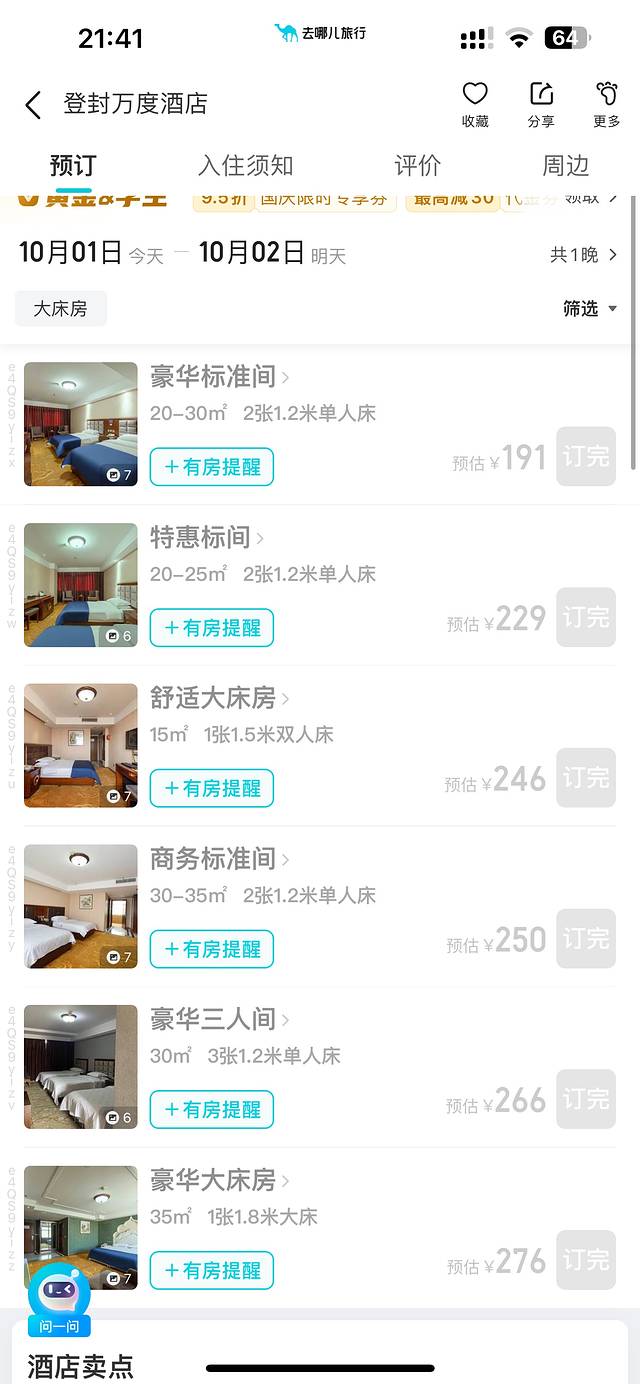
Task: Set 有房提醒 for 豪华标准间
Action: [212, 467]
